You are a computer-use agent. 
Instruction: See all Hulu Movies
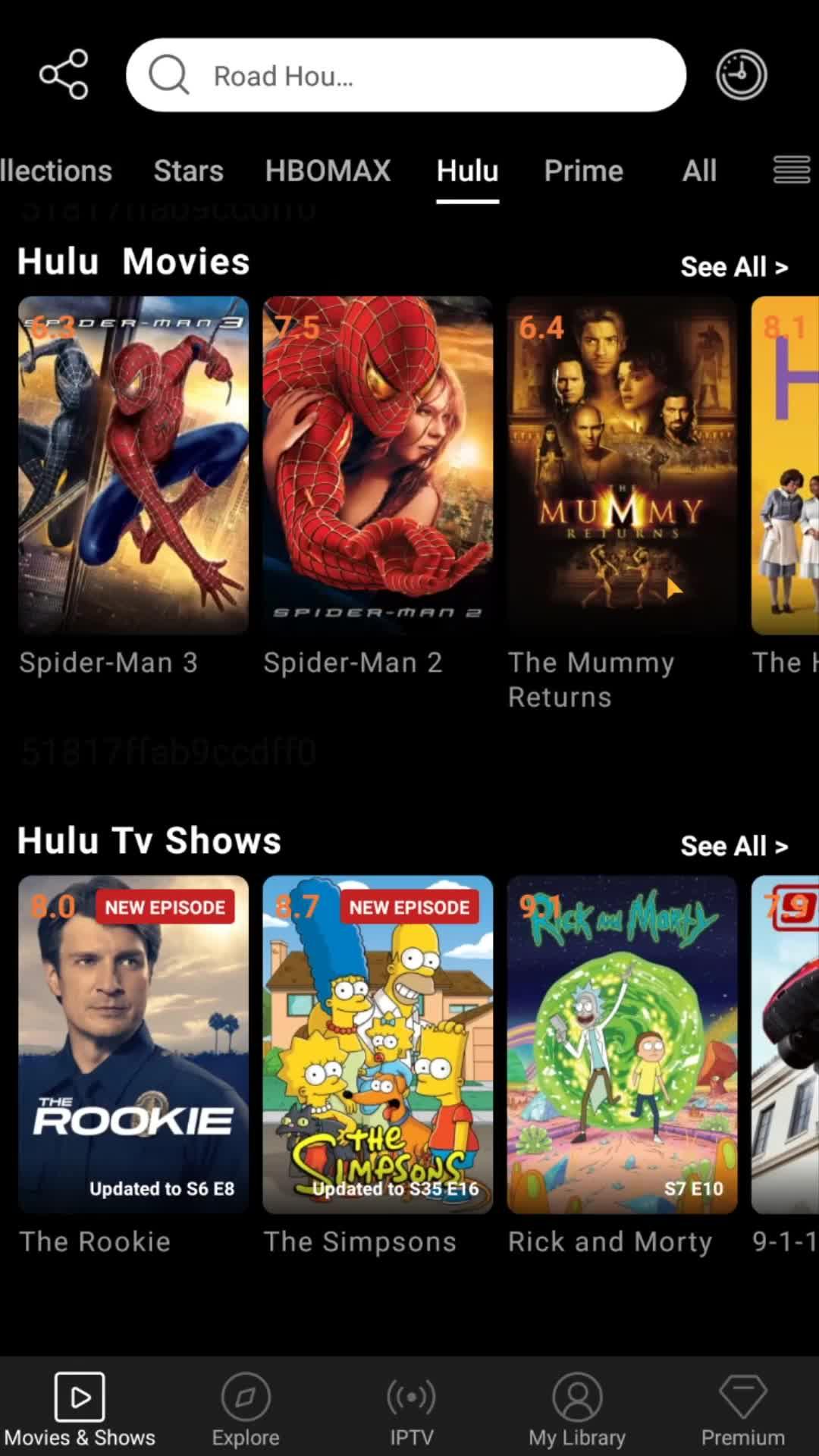tap(733, 267)
